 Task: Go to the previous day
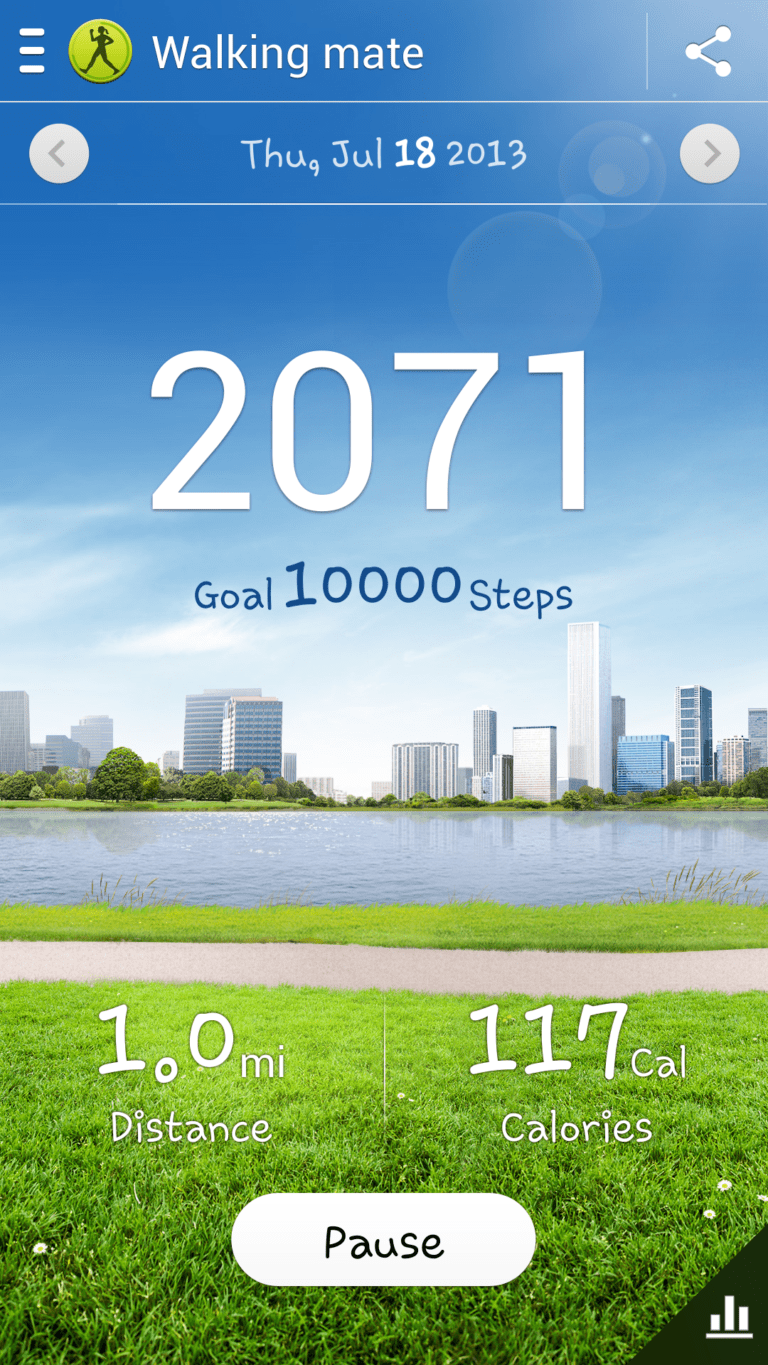59,154
